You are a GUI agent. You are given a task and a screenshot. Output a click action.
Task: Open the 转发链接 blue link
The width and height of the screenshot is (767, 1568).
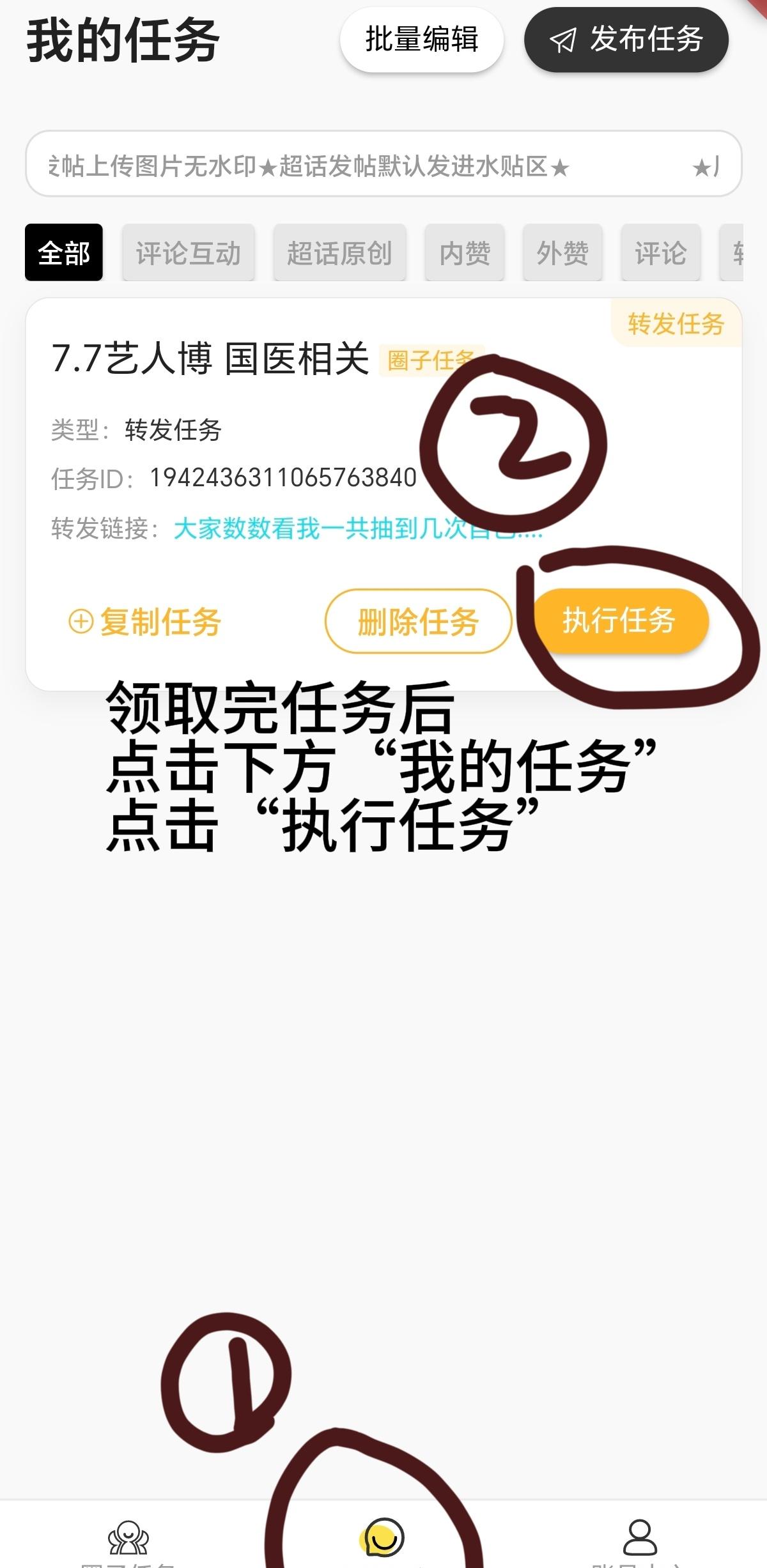pos(358,529)
